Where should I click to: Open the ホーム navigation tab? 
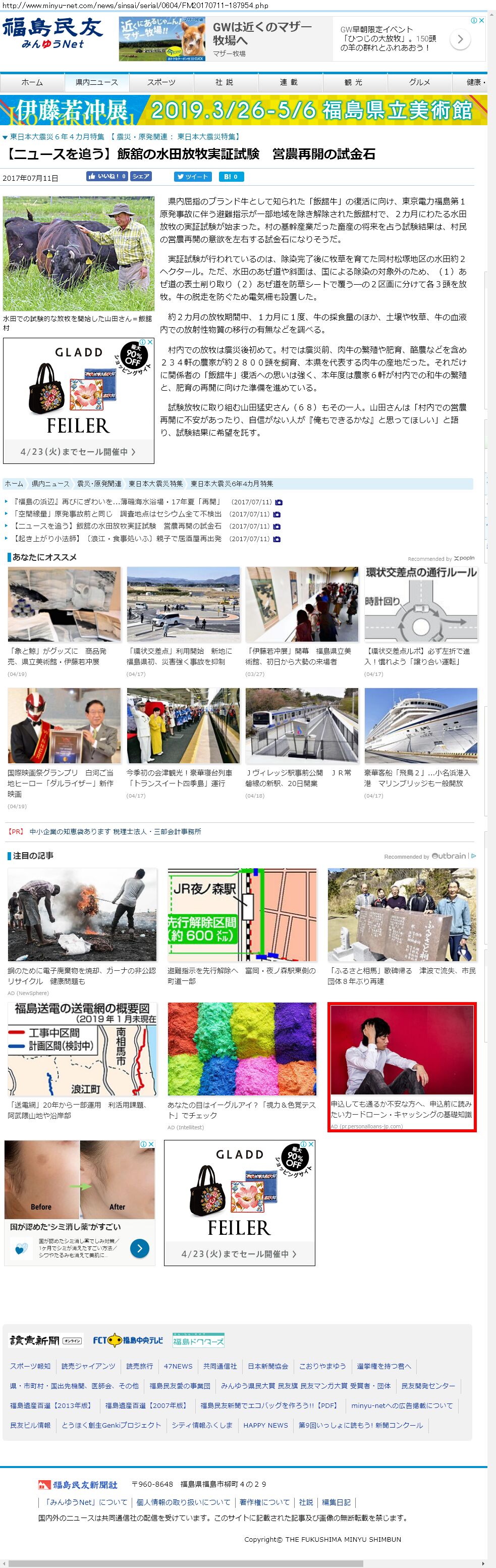pyautogui.click(x=32, y=82)
